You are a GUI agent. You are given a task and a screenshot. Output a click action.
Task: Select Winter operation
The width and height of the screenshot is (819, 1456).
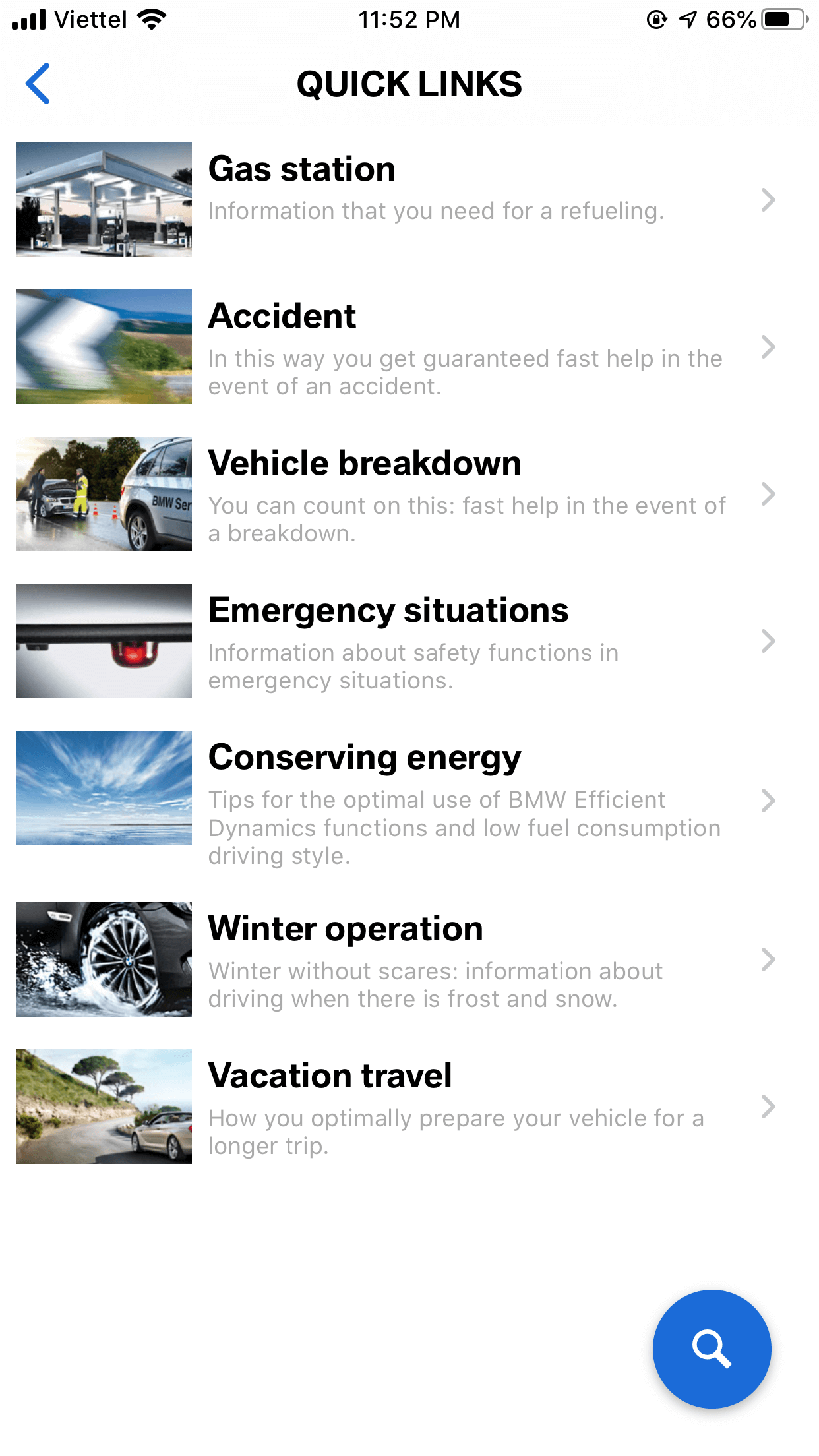click(x=409, y=959)
